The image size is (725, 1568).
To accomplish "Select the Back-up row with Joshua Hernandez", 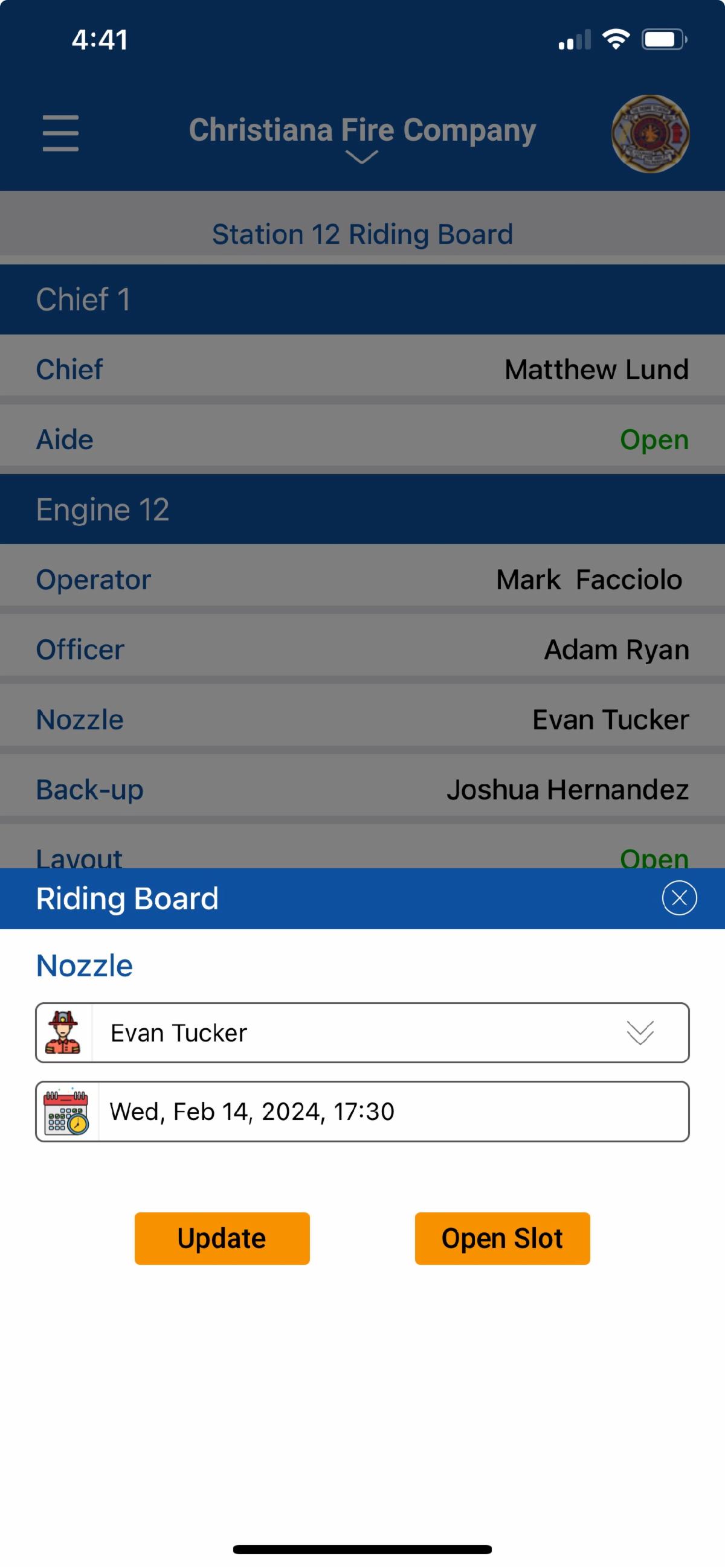I will point(362,790).
